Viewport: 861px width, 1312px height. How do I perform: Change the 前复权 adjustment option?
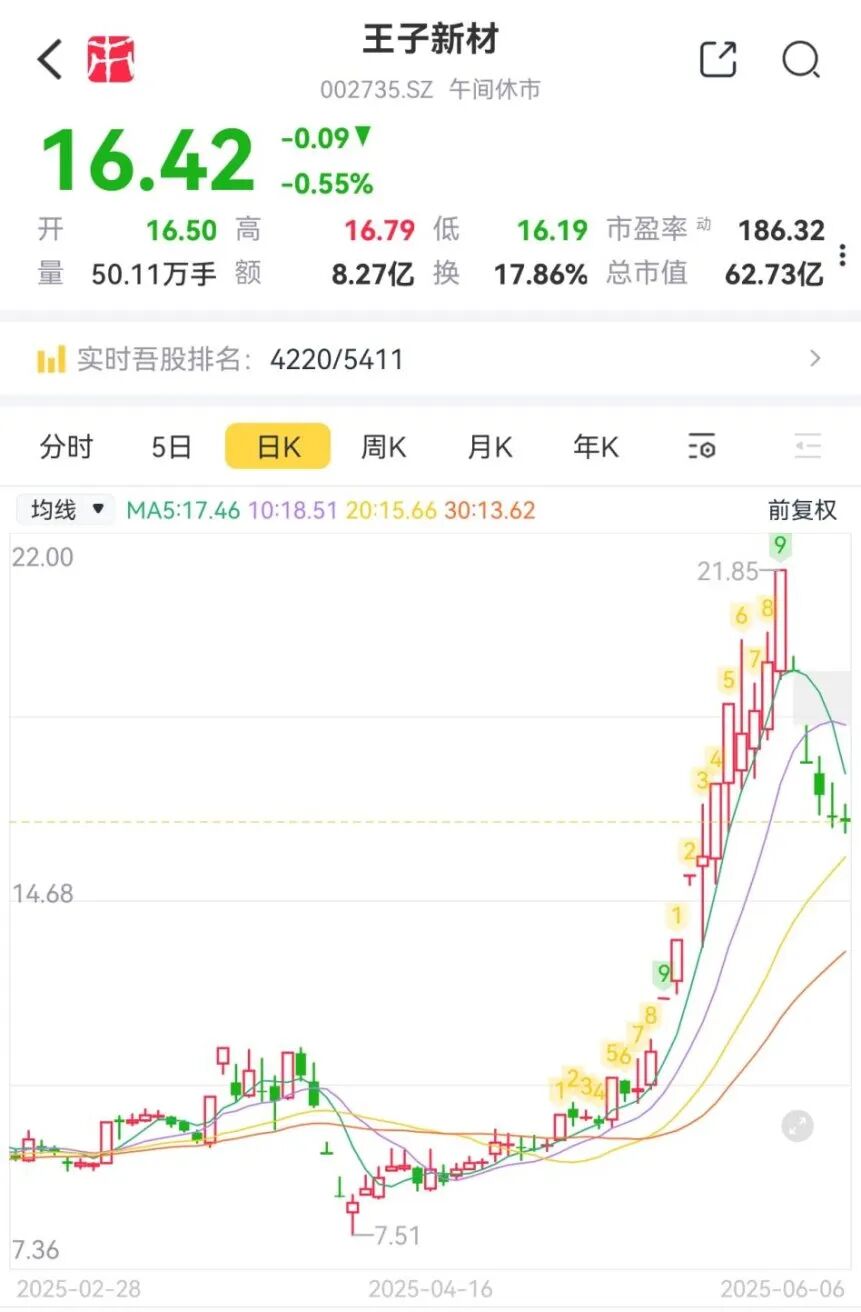point(802,510)
